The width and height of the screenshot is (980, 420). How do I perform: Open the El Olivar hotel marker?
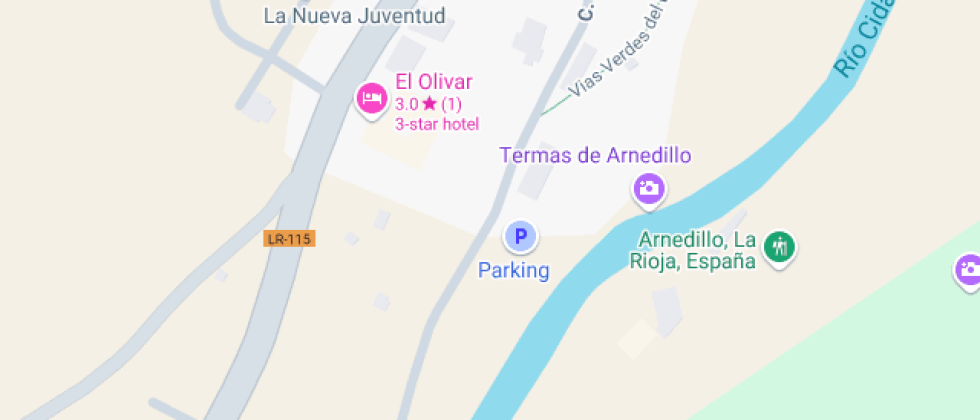click(x=372, y=98)
